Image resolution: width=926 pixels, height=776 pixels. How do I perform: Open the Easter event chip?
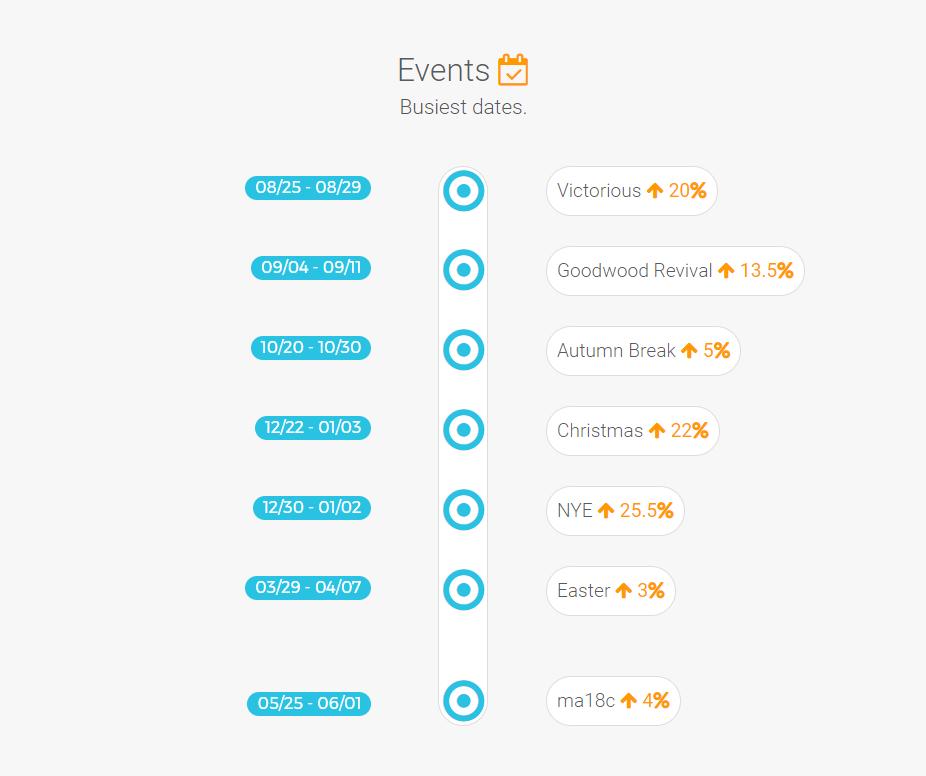point(610,591)
